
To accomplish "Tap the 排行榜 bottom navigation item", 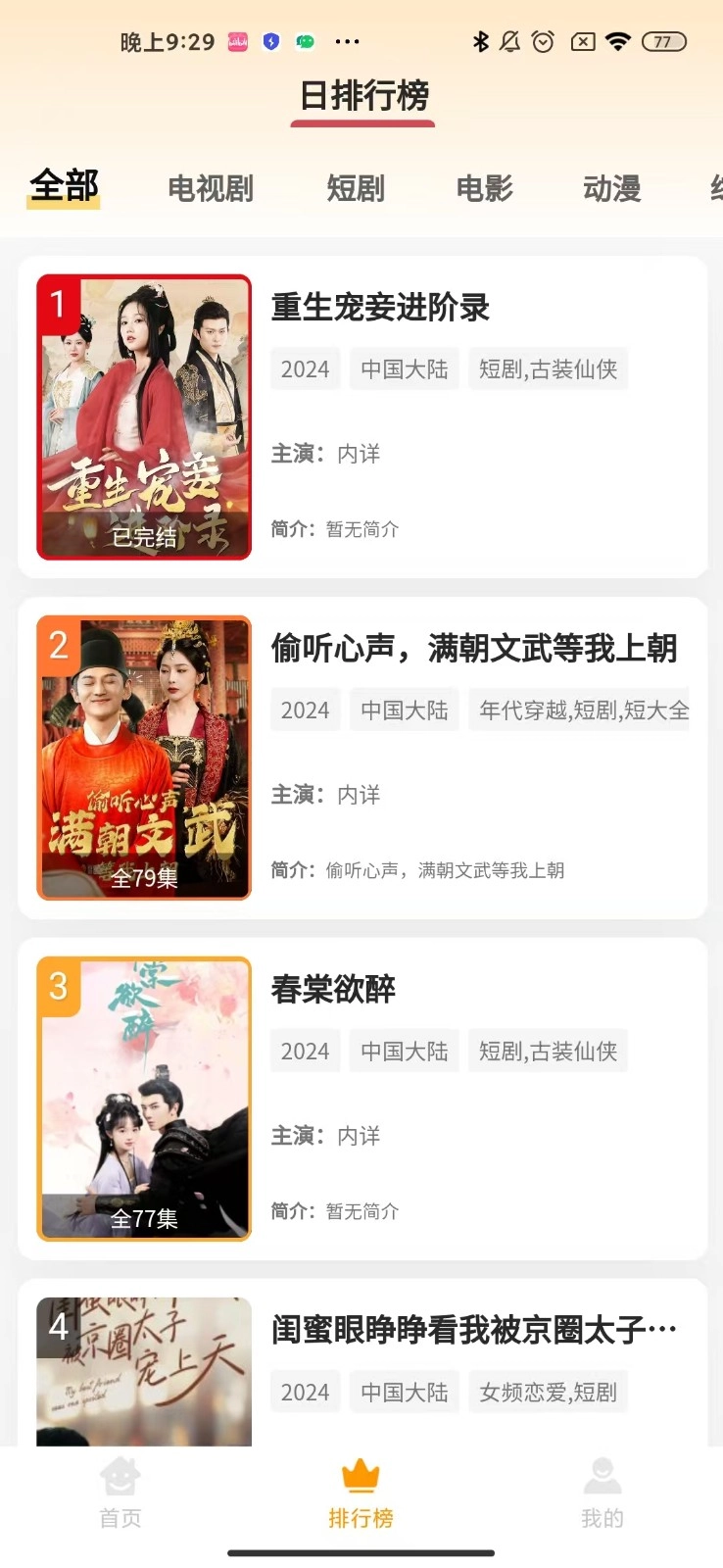I will 361,1494.
